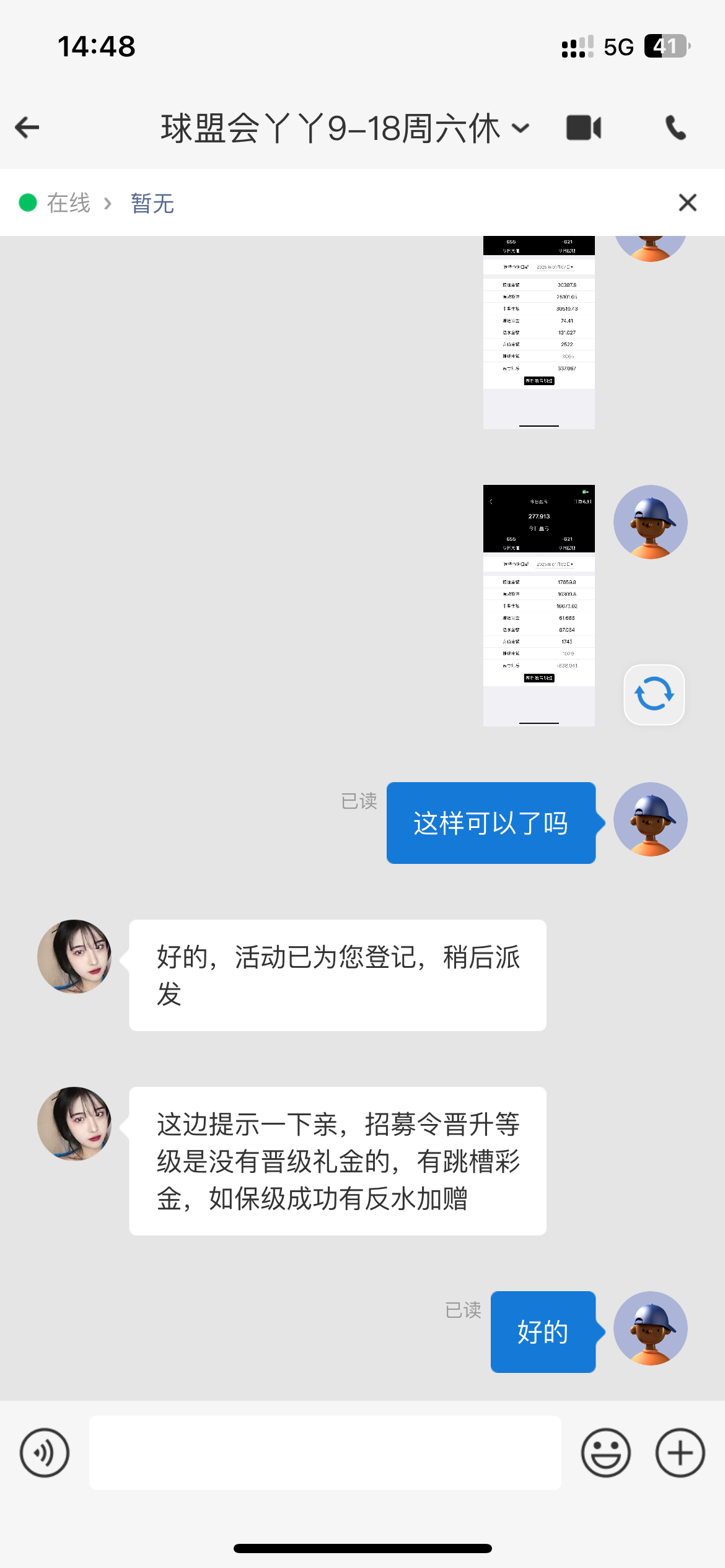Open the emoji picker

605,1452
